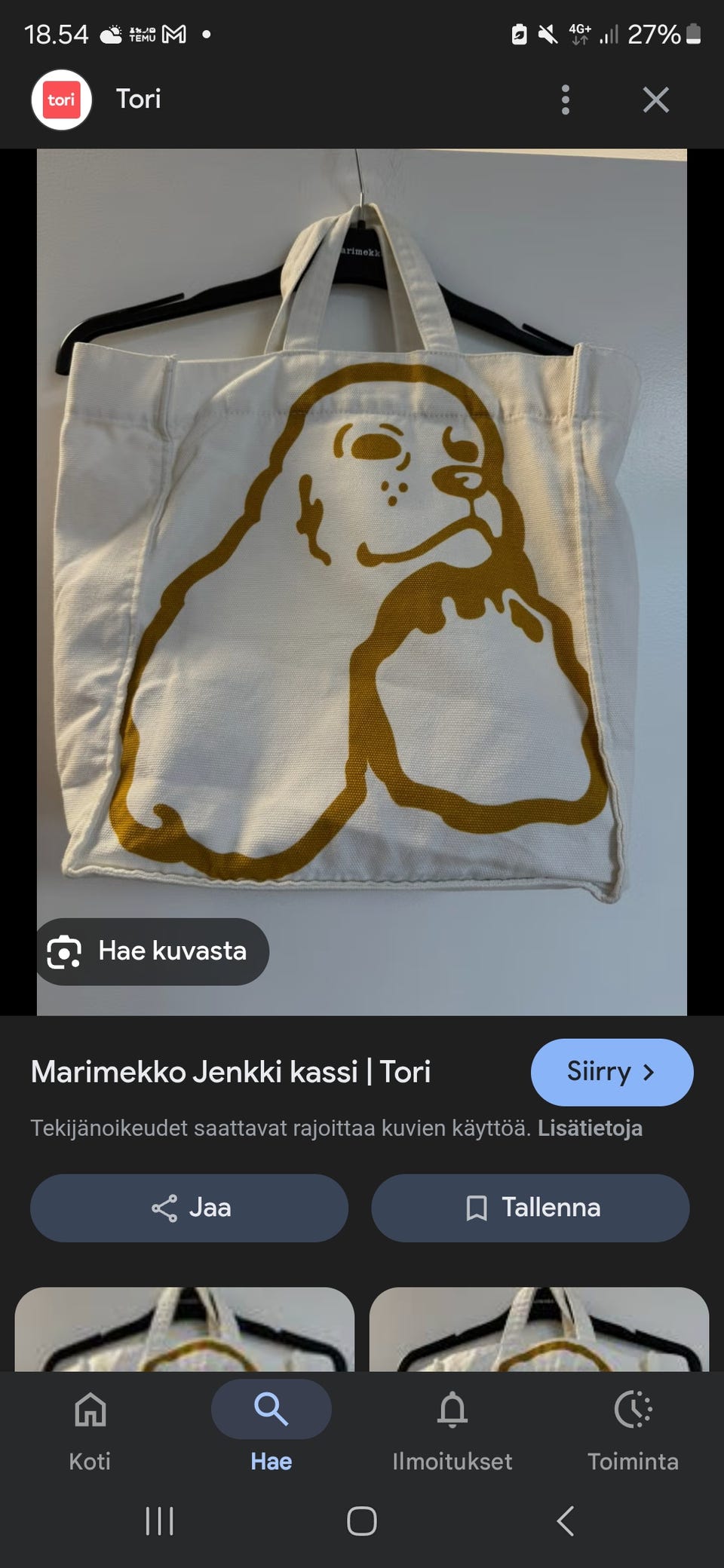This screenshot has width=724, height=1568.
Task: Tap the Google Lens camera icon in Hae kuvasta
Action: point(66,951)
